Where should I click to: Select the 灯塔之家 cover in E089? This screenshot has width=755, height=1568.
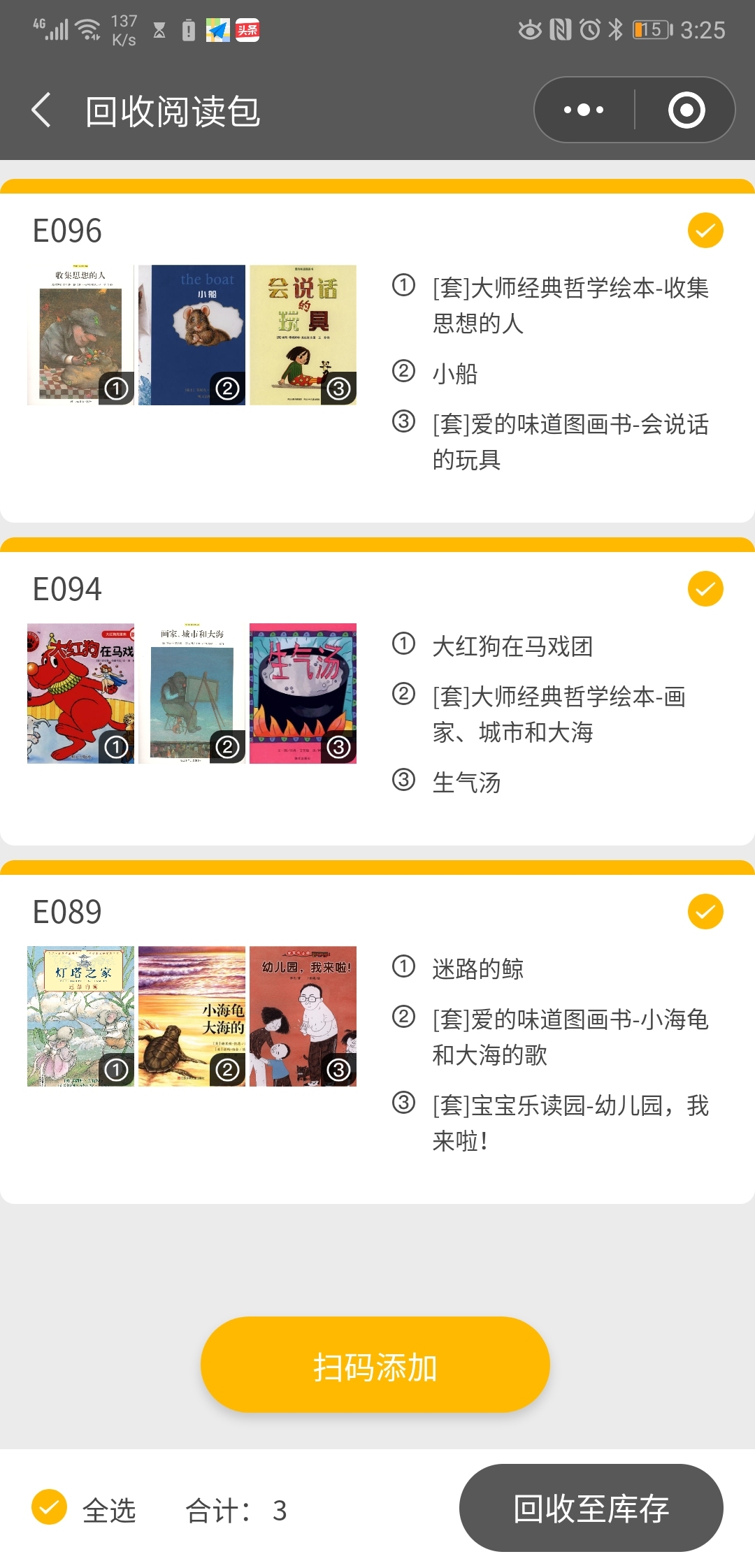coord(80,1016)
